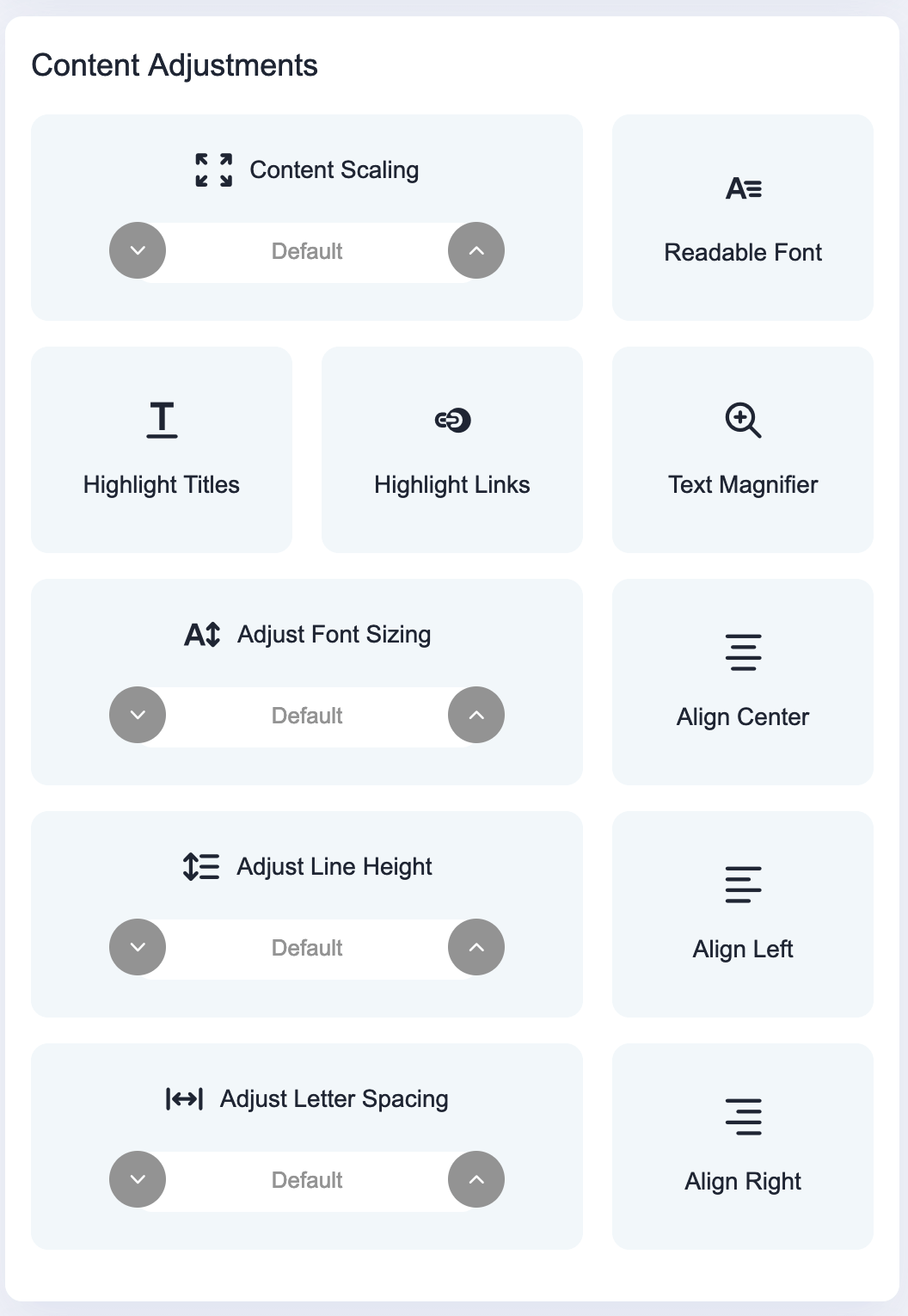Select the Content Adjustments heading
908x1316 pixels.
coord(174,65)
